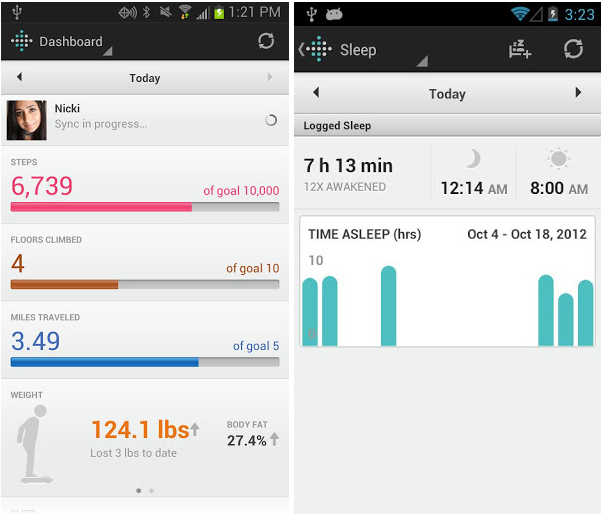
Task: Open the 7 h 13 min logged sleep entry
Action: click(x=447, y=173)
